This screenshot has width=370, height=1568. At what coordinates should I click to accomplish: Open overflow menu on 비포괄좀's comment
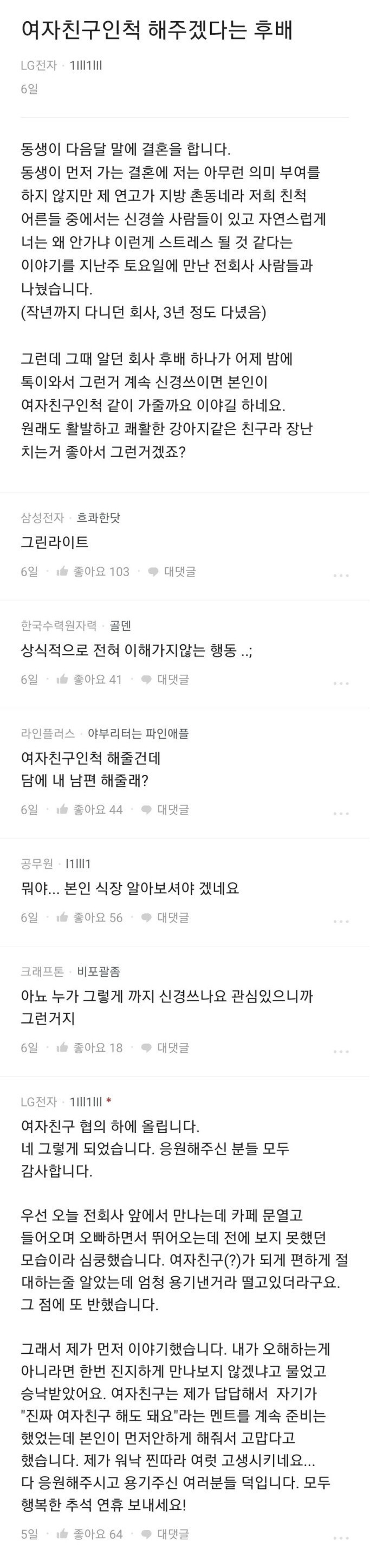coord(341,1051)
